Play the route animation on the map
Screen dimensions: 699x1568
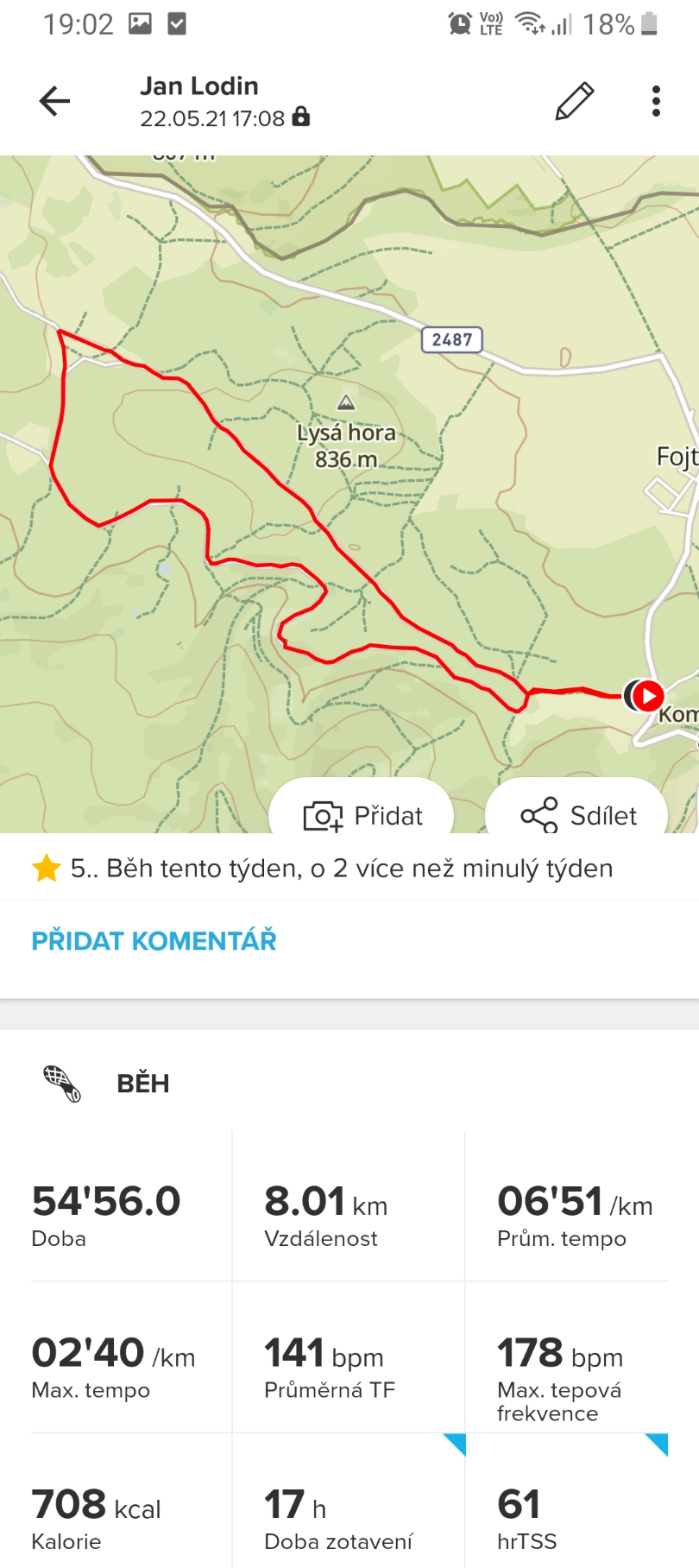pyautogui.click(x=648, y=695)
